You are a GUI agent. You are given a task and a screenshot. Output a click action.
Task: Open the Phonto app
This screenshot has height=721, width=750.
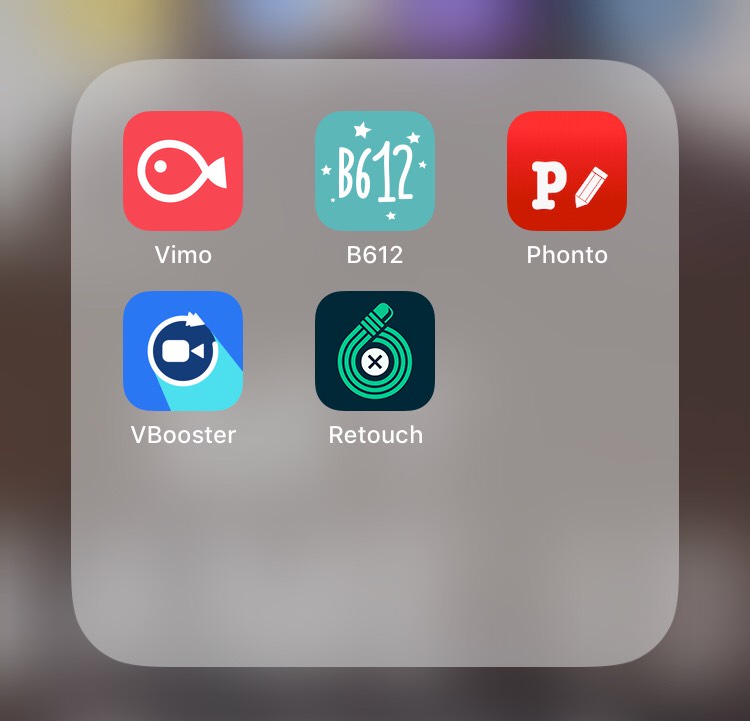(x=567, y=171)
